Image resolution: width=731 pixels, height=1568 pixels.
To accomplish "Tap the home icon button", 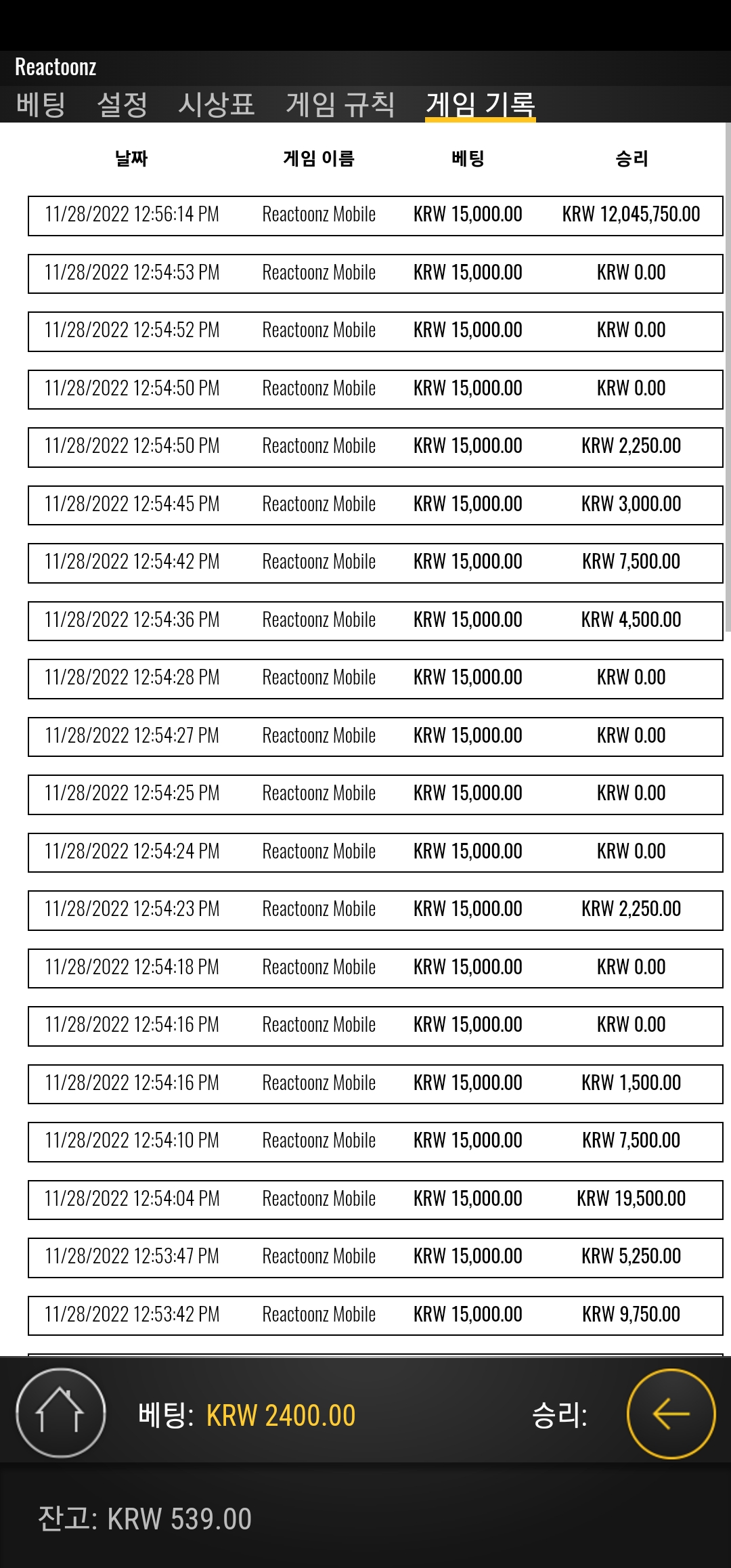I will pyautogui.click(x=61, y=1413).
